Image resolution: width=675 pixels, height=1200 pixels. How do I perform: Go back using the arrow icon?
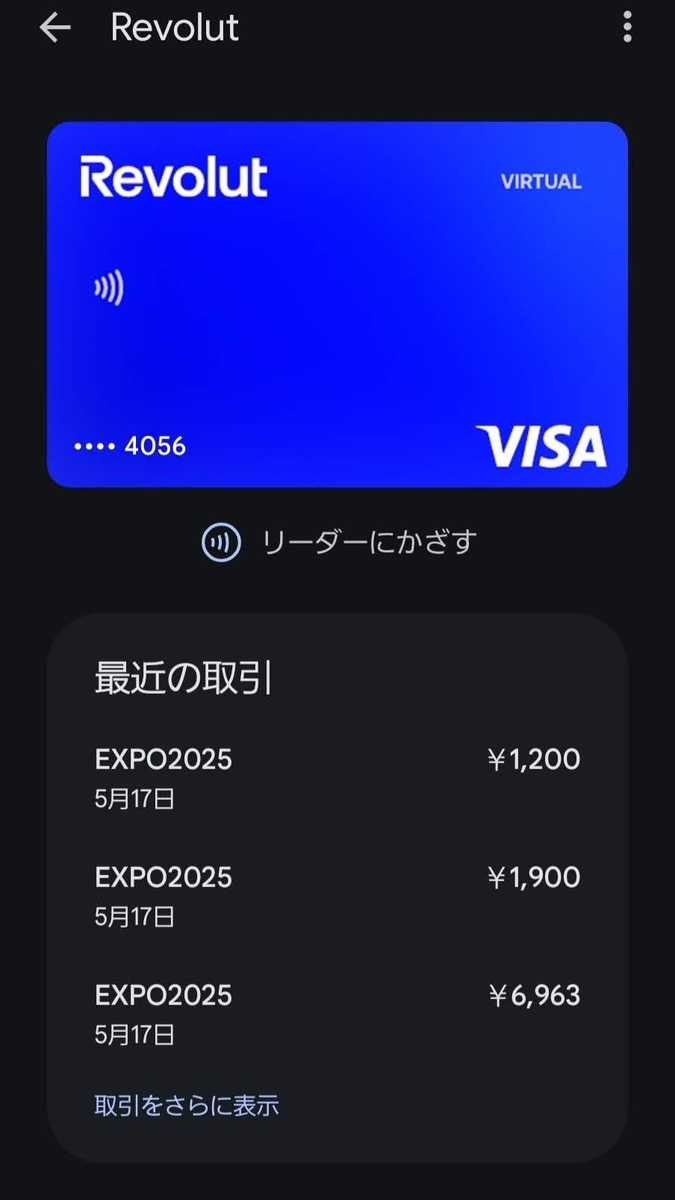[x=55, y=28]
